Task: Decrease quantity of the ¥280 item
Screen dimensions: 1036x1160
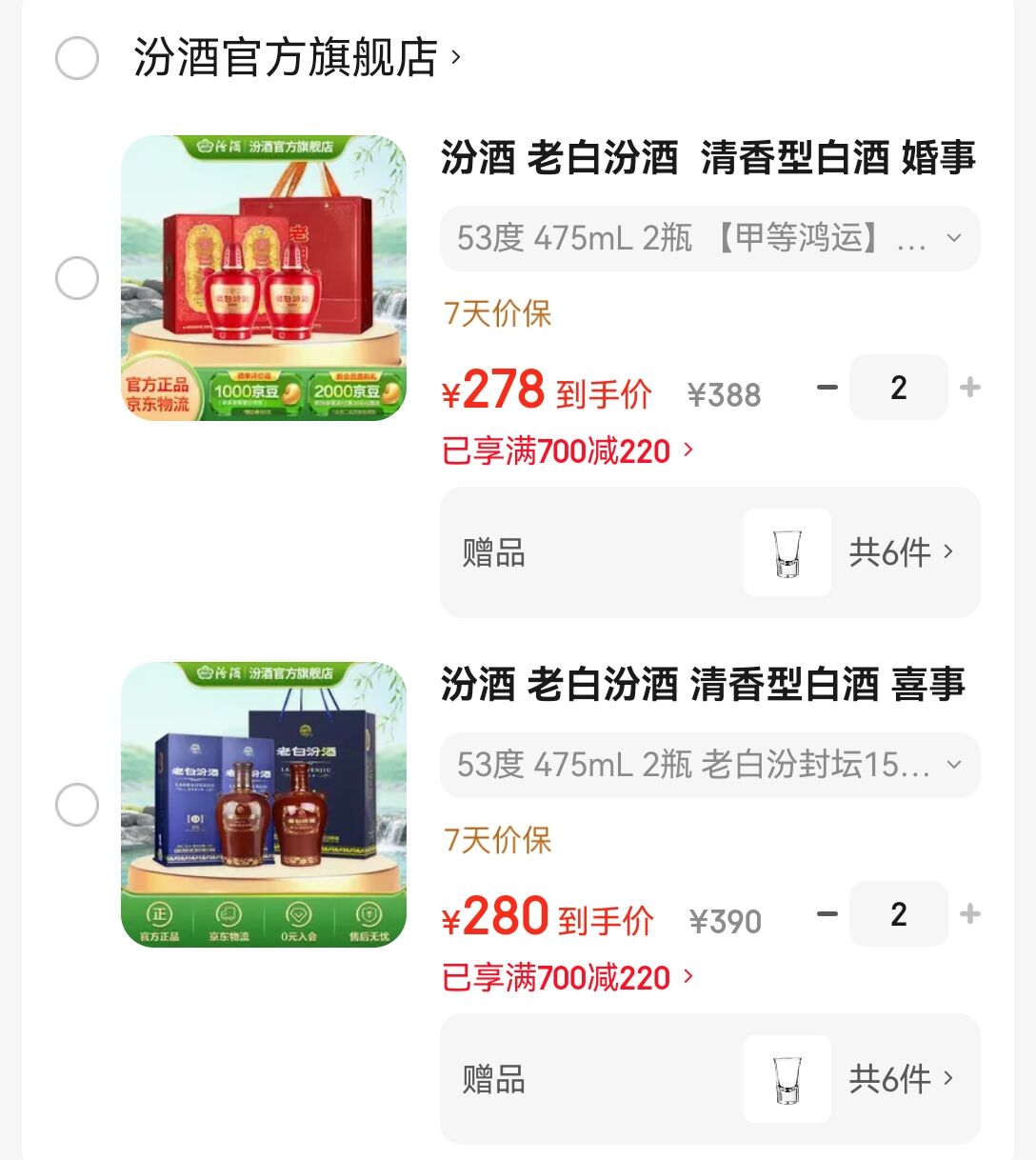Action: [x=827, y=914]
